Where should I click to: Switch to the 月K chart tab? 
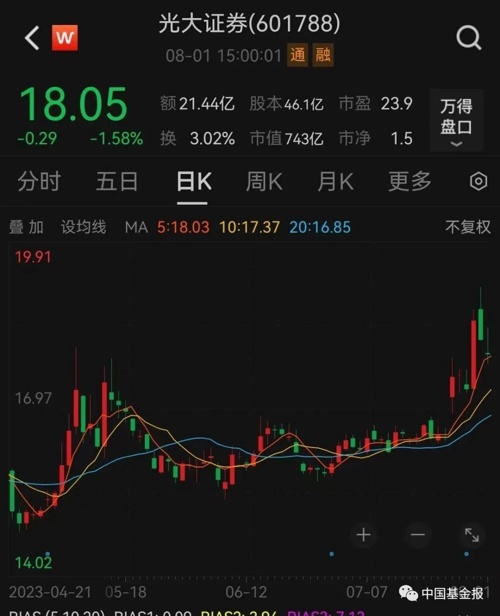click(335, 182)
